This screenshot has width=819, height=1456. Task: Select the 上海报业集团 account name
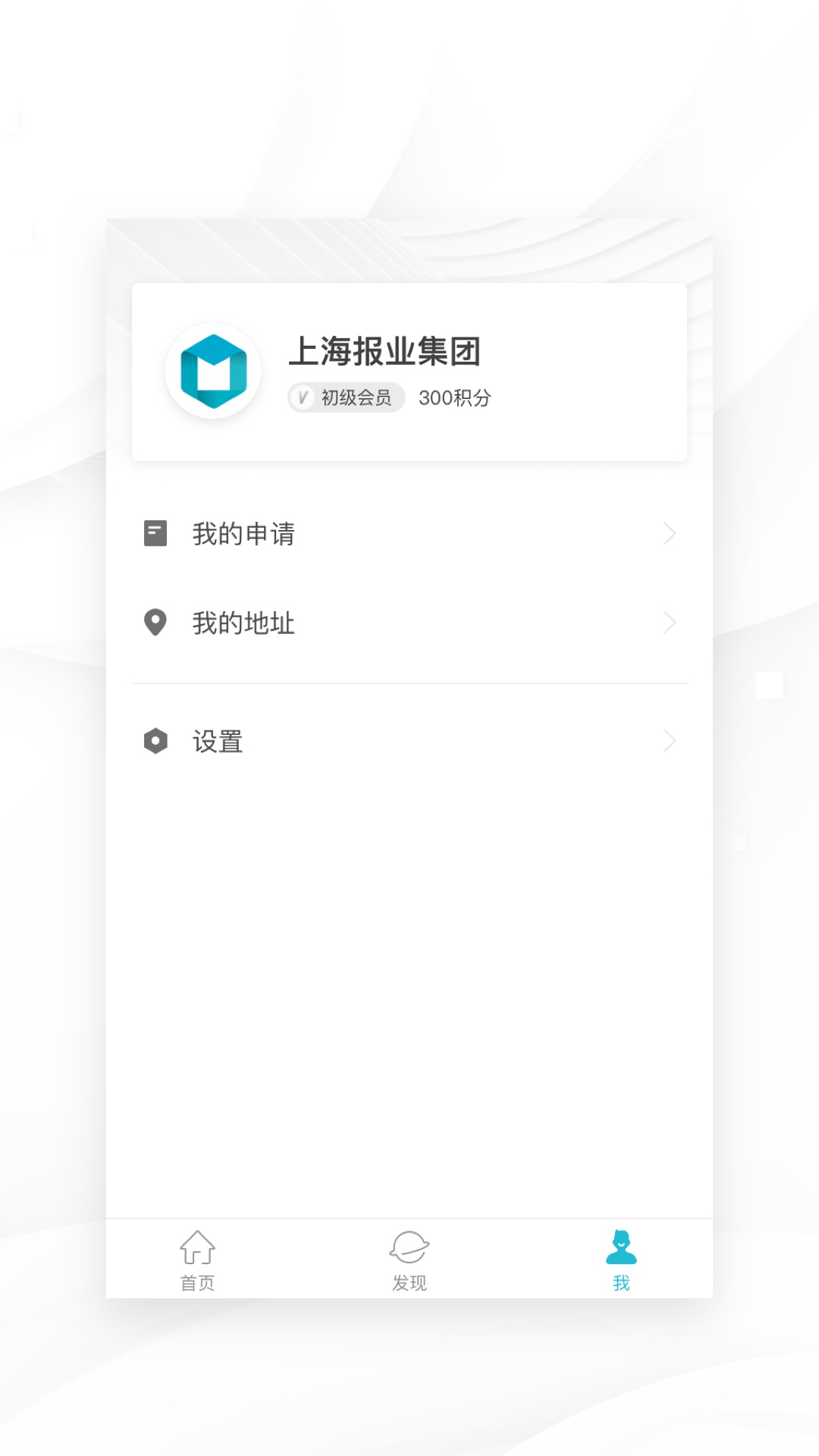(x=389, y=350)
